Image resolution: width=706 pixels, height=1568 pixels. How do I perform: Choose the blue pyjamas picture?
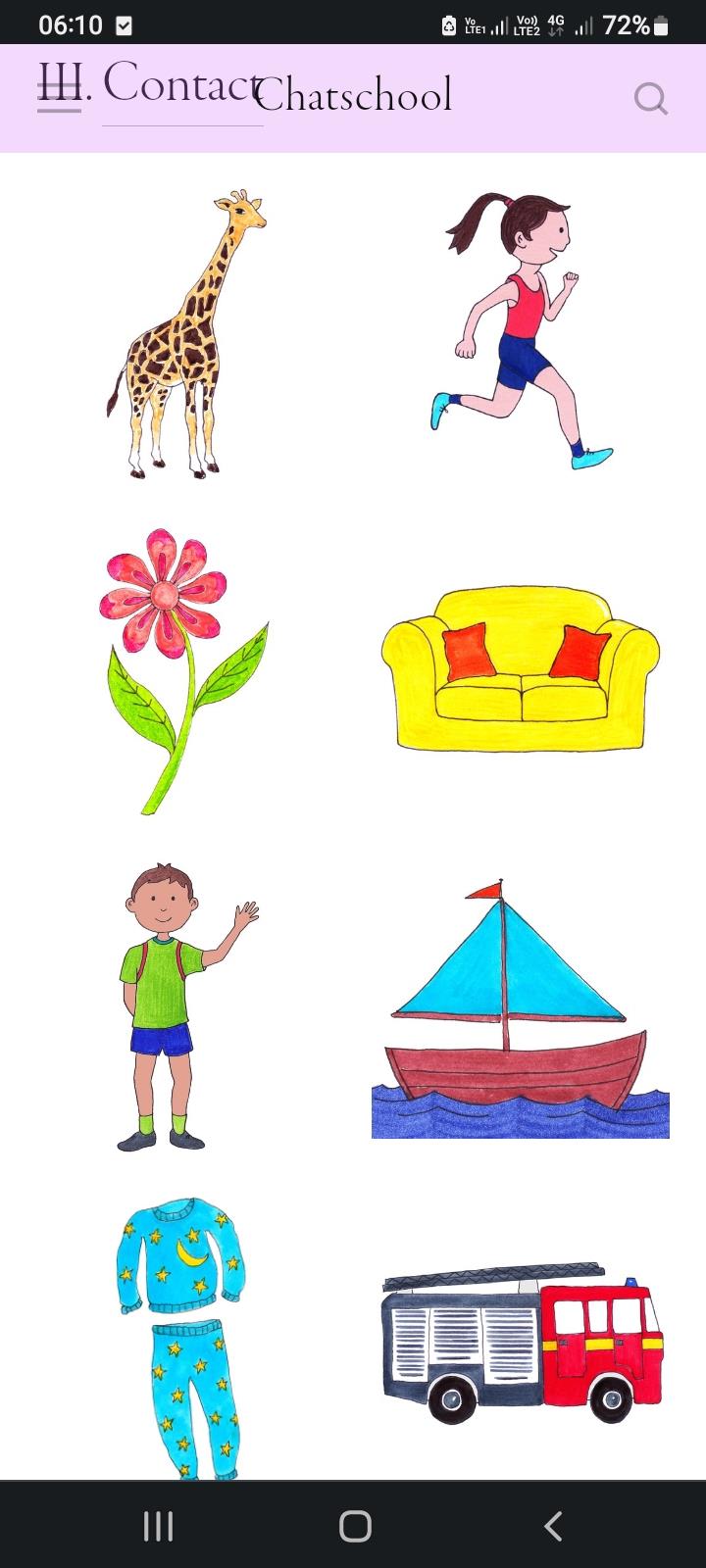[x=182, y=1337]
